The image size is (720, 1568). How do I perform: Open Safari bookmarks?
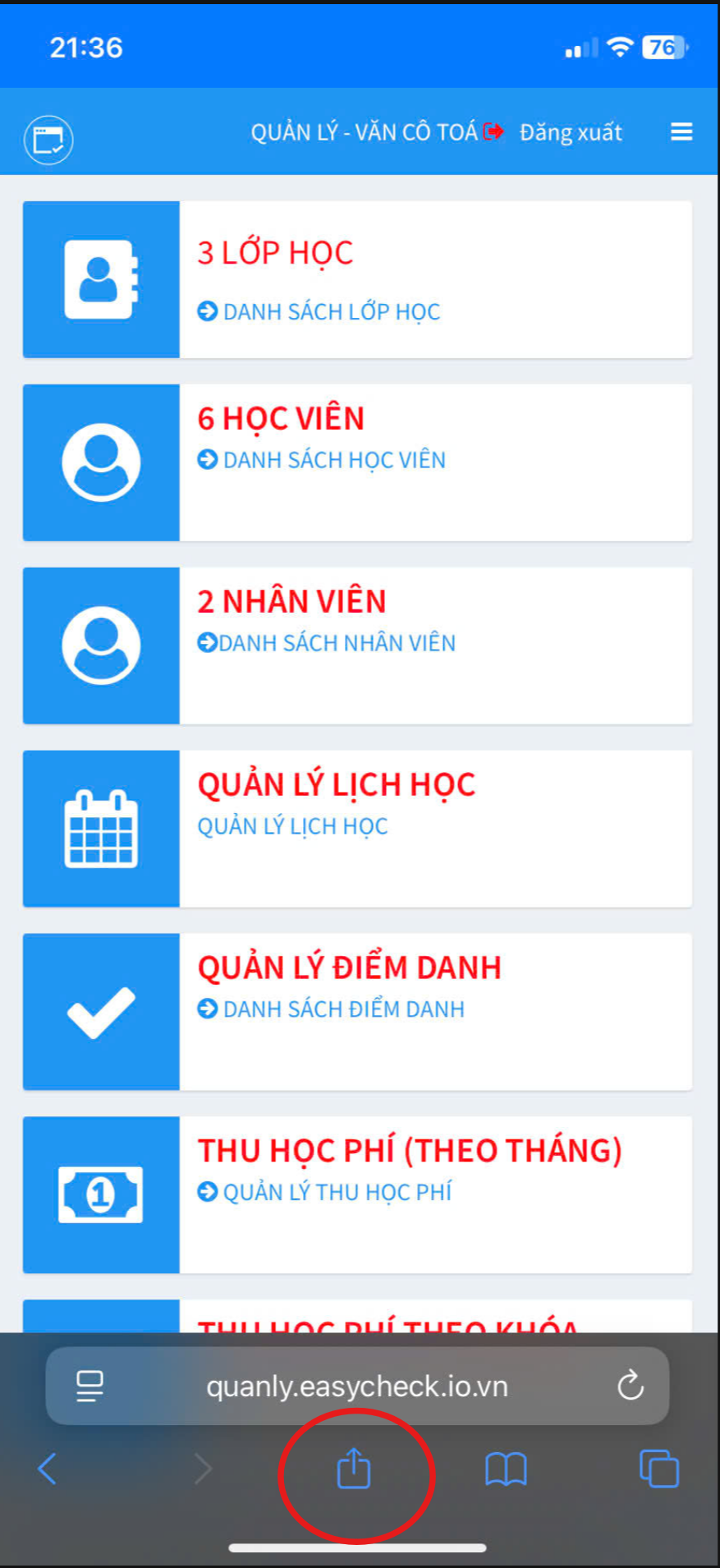point(506,1469)
